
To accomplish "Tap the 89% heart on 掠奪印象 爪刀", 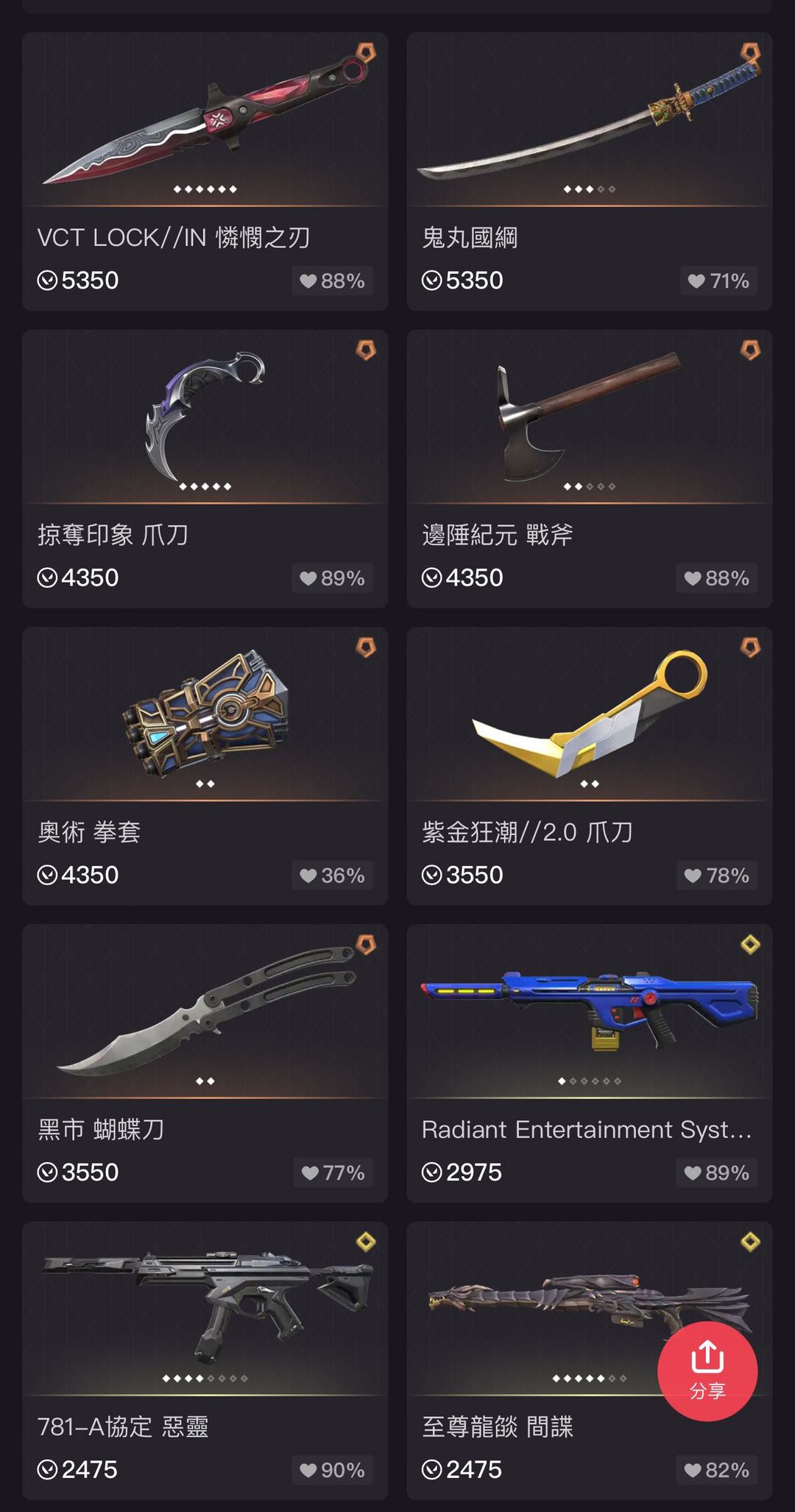I will click(x=332, y=578).
